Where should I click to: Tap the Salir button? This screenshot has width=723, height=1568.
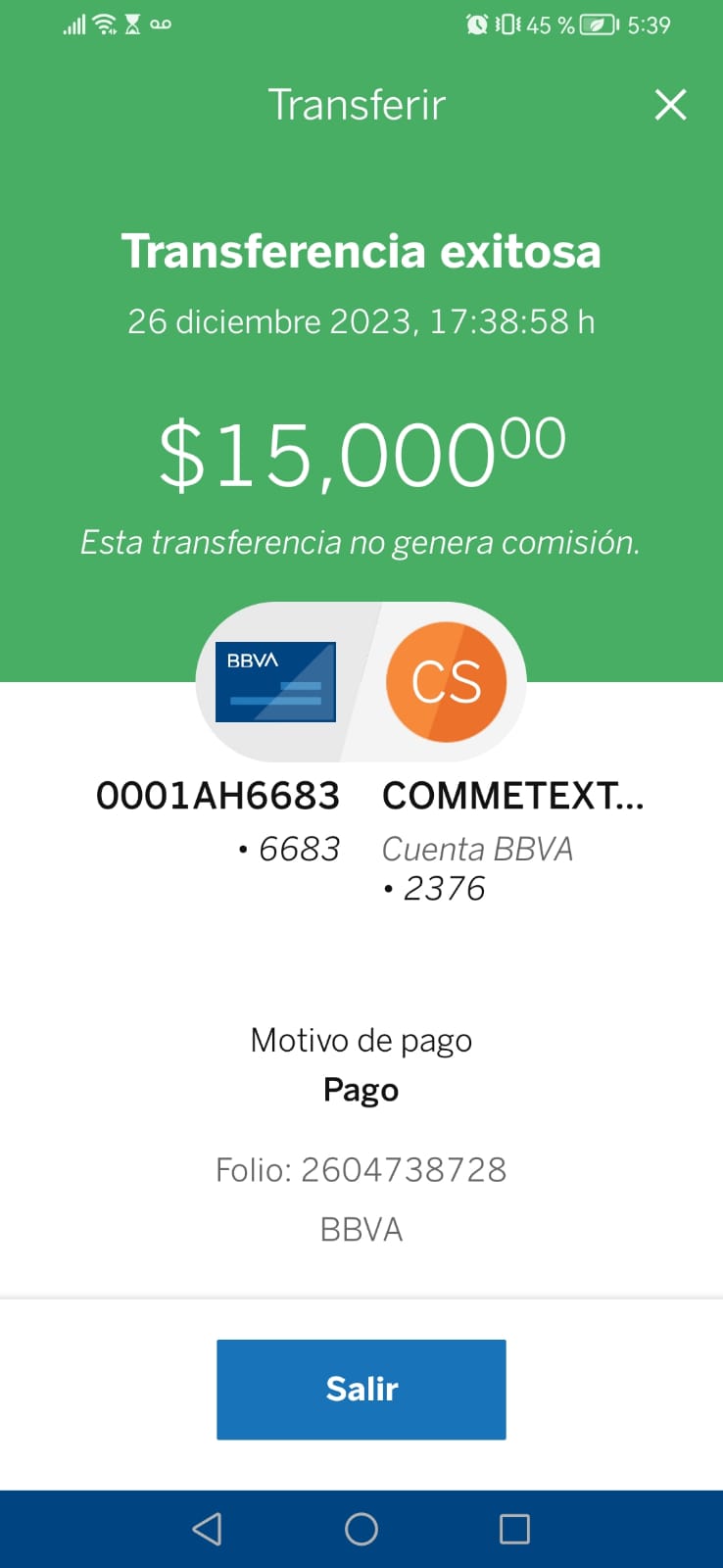pyautogui.click(x=361, y=1389)
